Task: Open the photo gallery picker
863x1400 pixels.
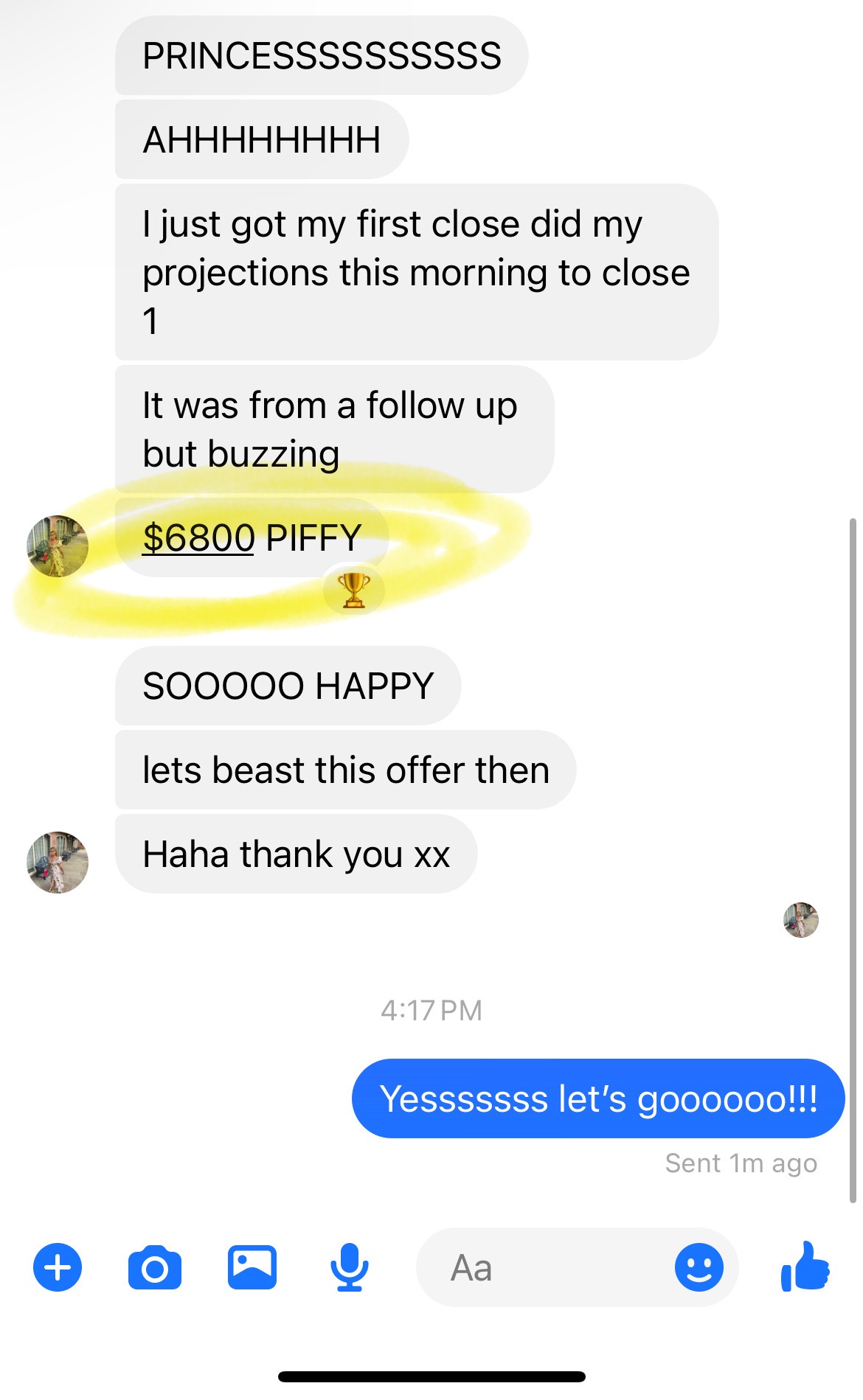Action: [252, 1267]
